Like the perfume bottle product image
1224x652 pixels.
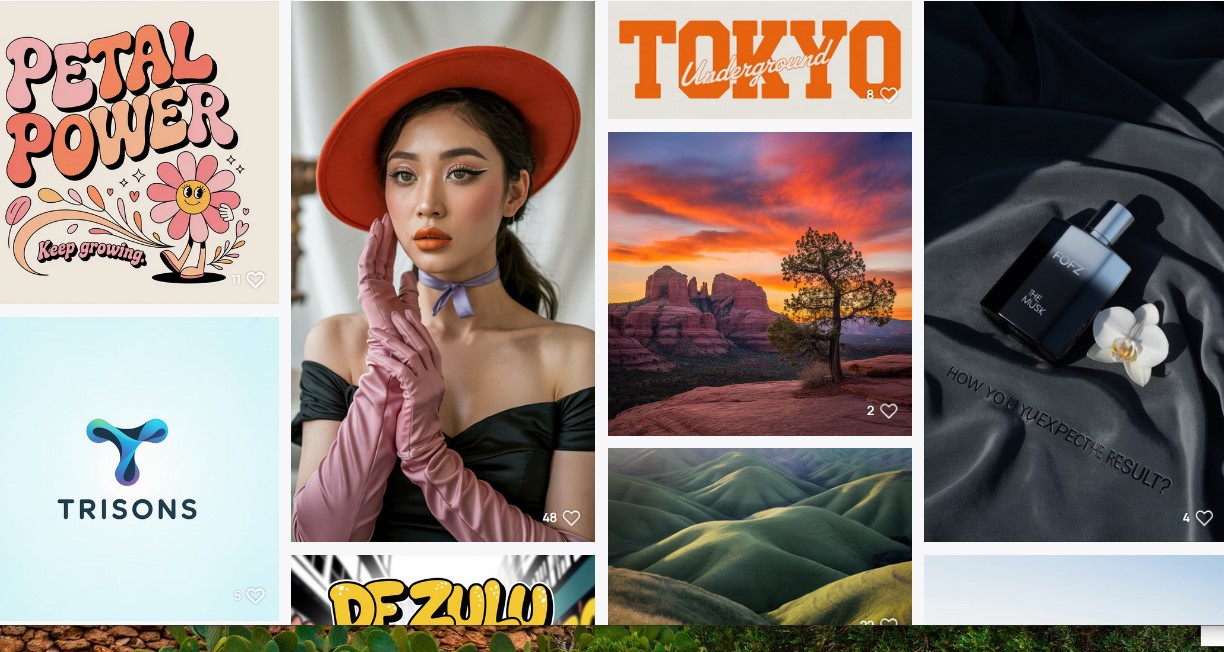(1204, 518)
